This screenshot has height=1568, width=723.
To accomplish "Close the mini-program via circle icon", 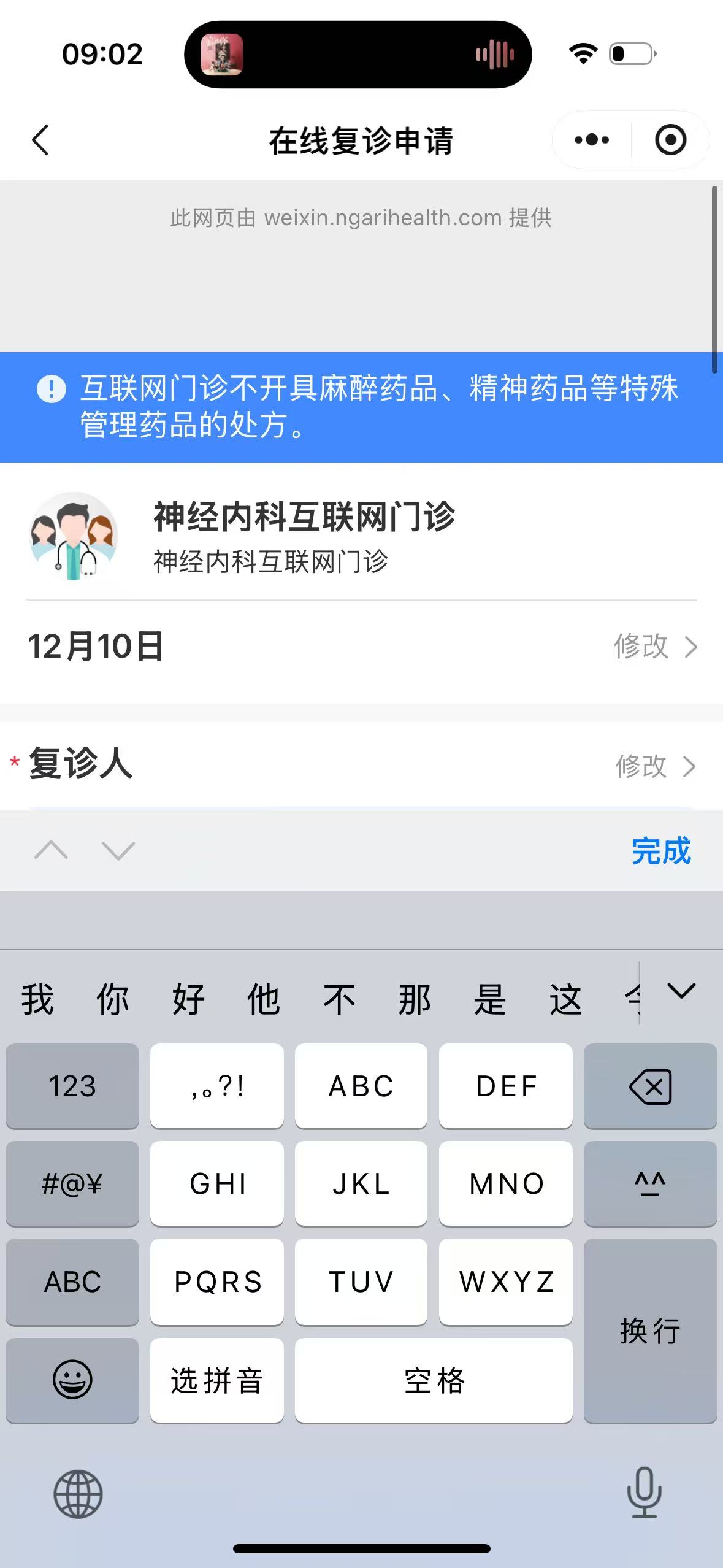I will click(x=670, y=140).
